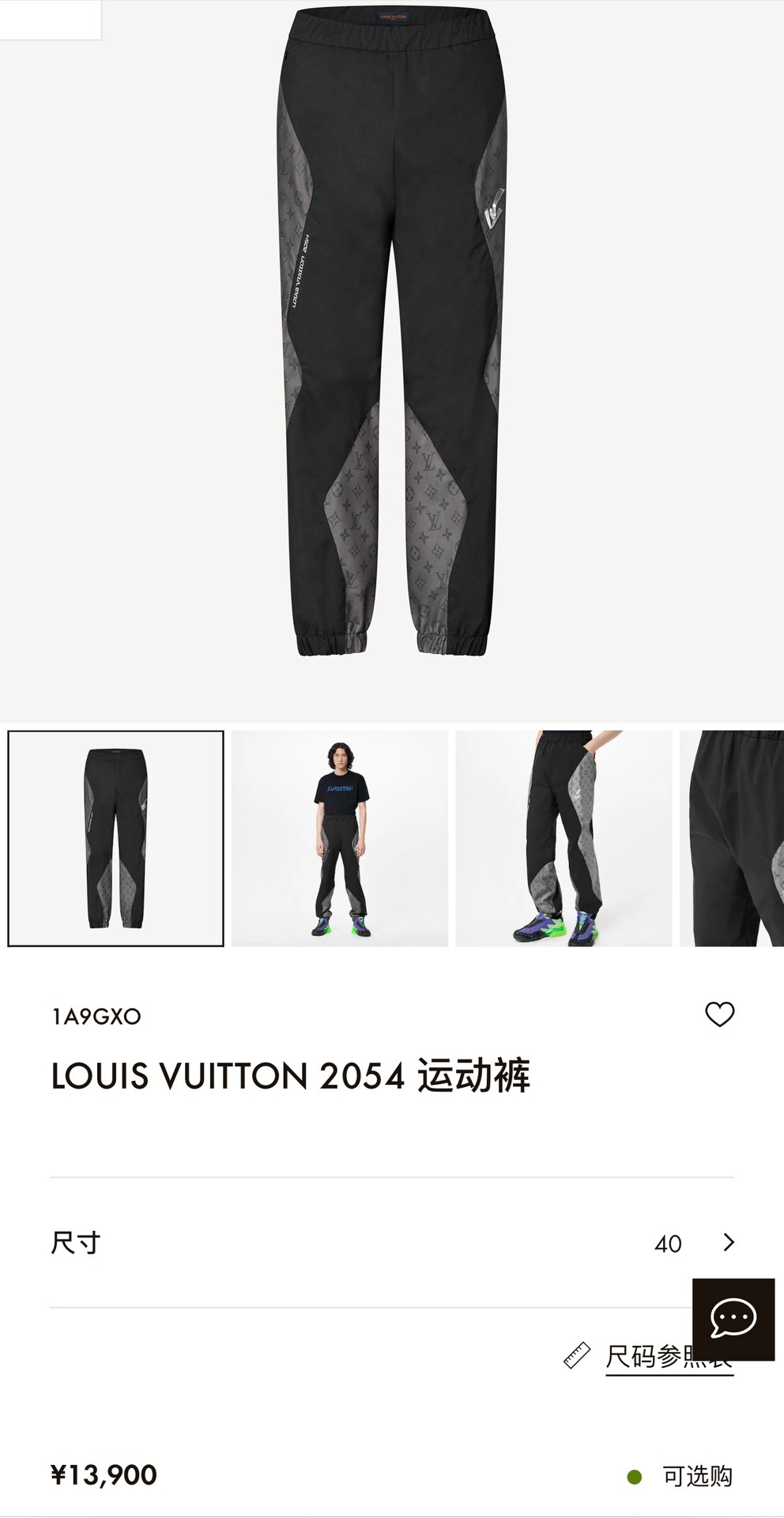Open the 尺寸 size selector row
This screenshot has height=1518, width=784.
(392, 1243)
